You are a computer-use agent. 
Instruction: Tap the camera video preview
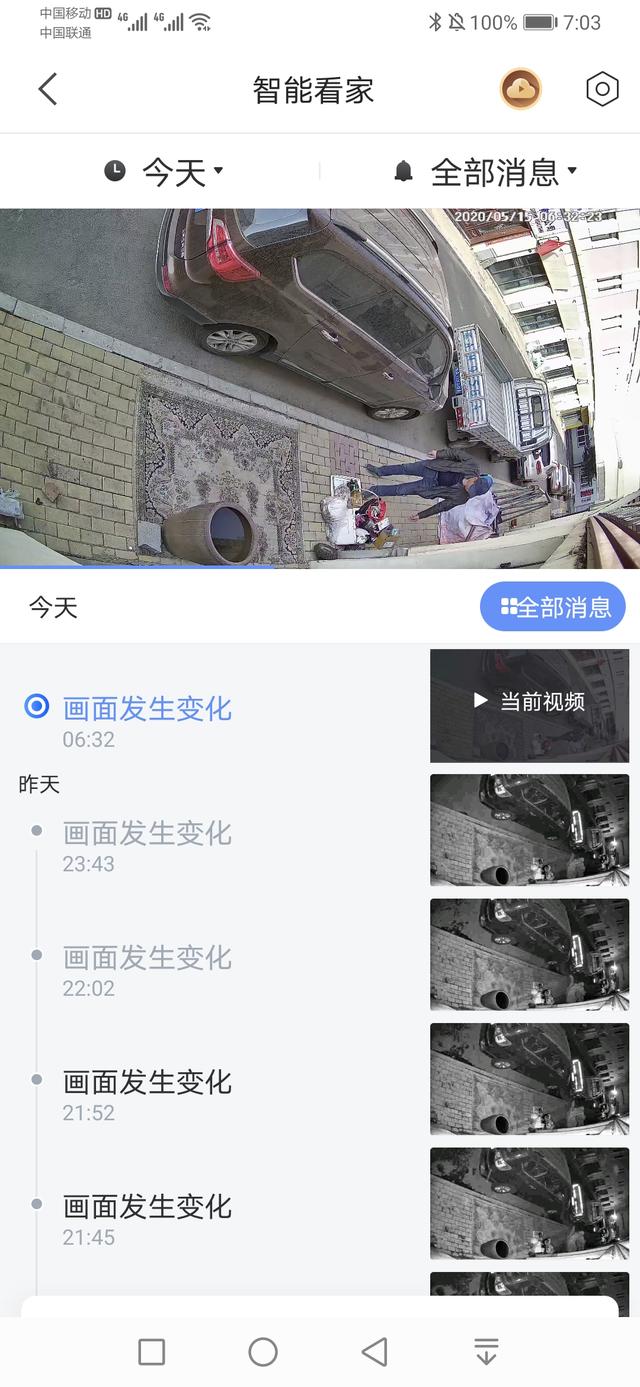click(320, 388)
